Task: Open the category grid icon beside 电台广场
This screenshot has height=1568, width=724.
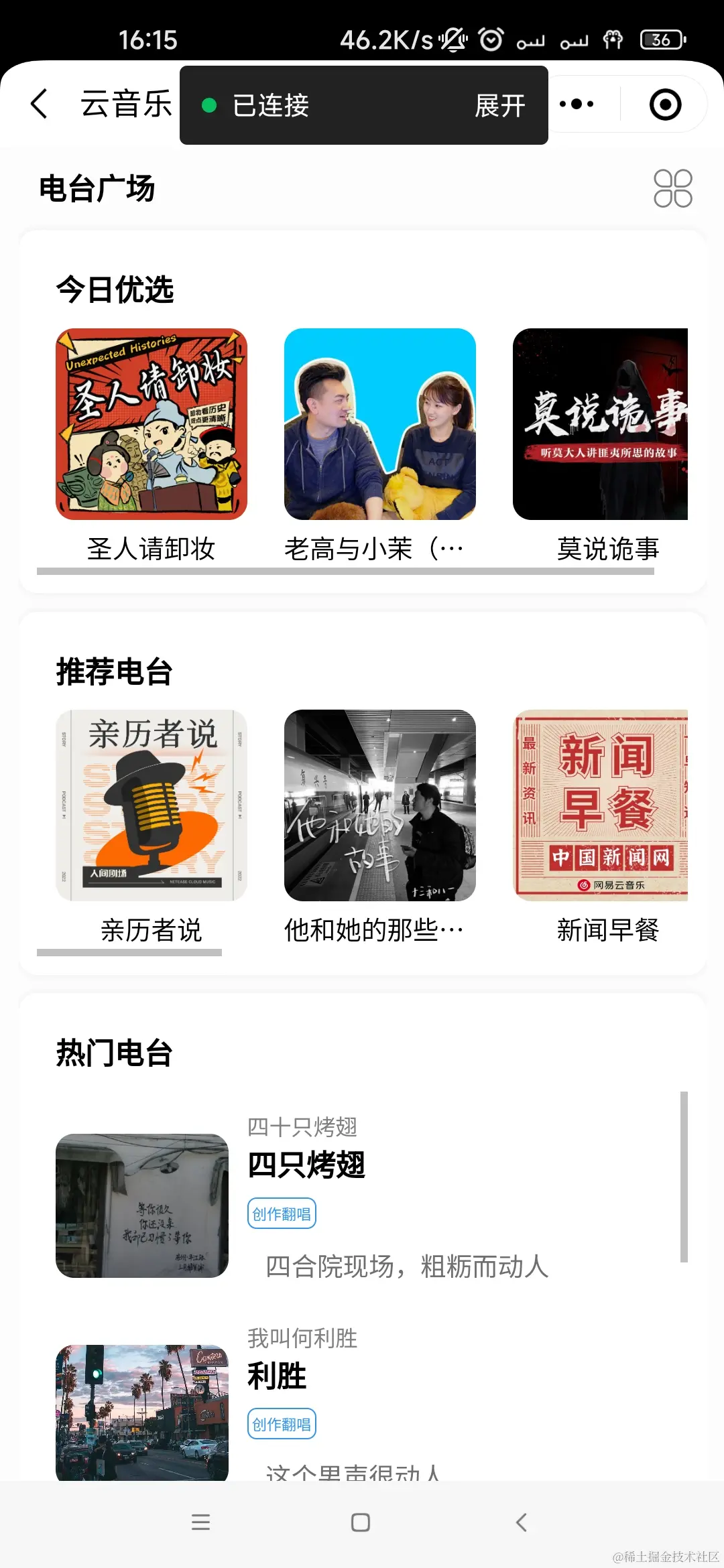Action: point(672,188)
